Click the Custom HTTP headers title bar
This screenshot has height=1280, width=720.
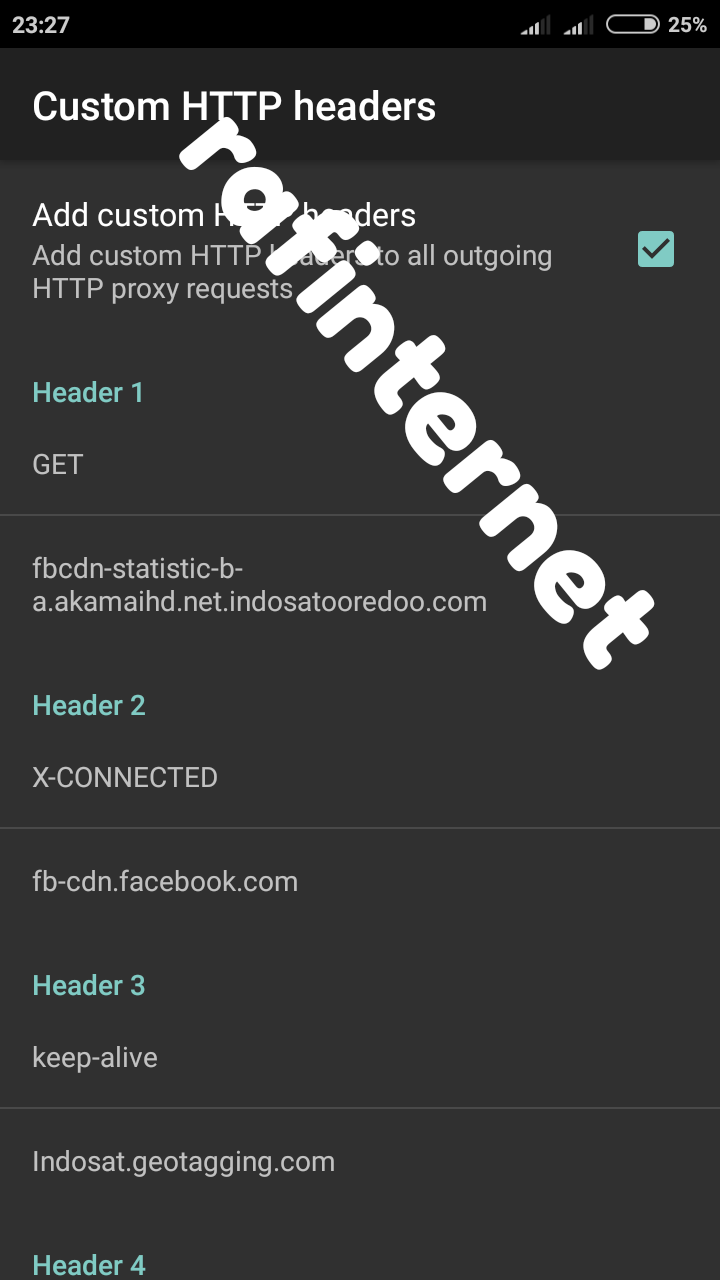point(235,105)
